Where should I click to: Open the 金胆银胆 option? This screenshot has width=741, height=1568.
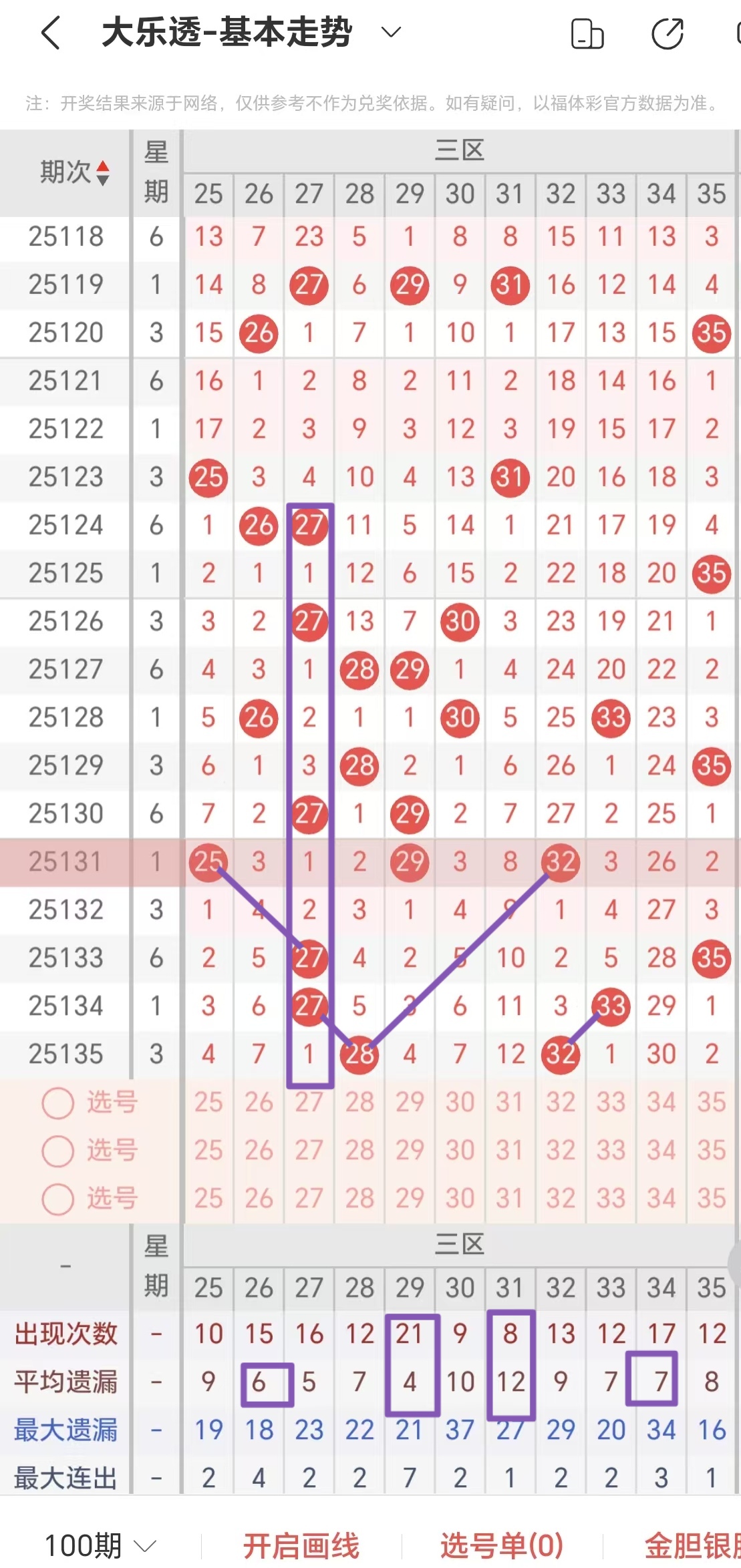point(692,1545)
